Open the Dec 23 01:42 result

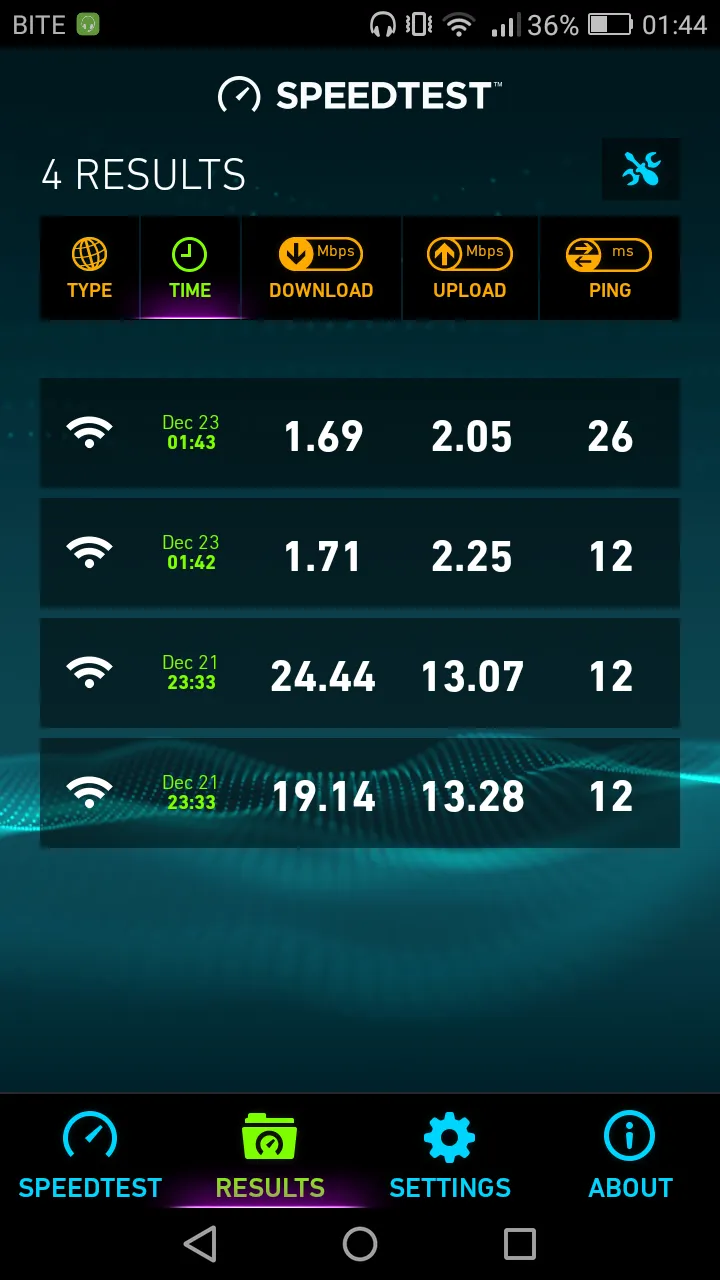[x=360, y=553]
